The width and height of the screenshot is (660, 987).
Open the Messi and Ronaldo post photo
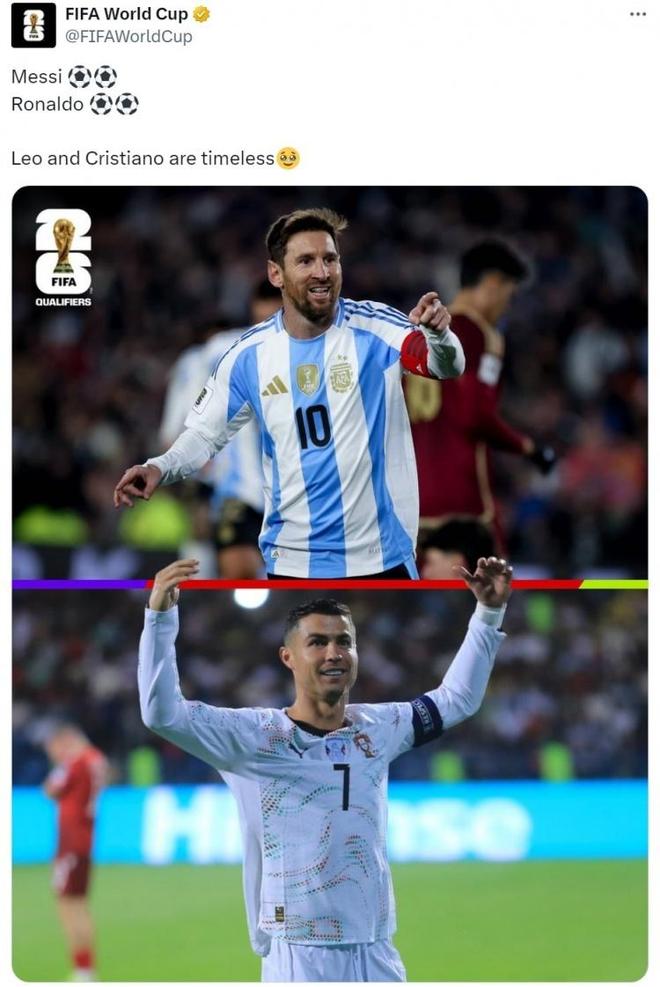point(329,583)
